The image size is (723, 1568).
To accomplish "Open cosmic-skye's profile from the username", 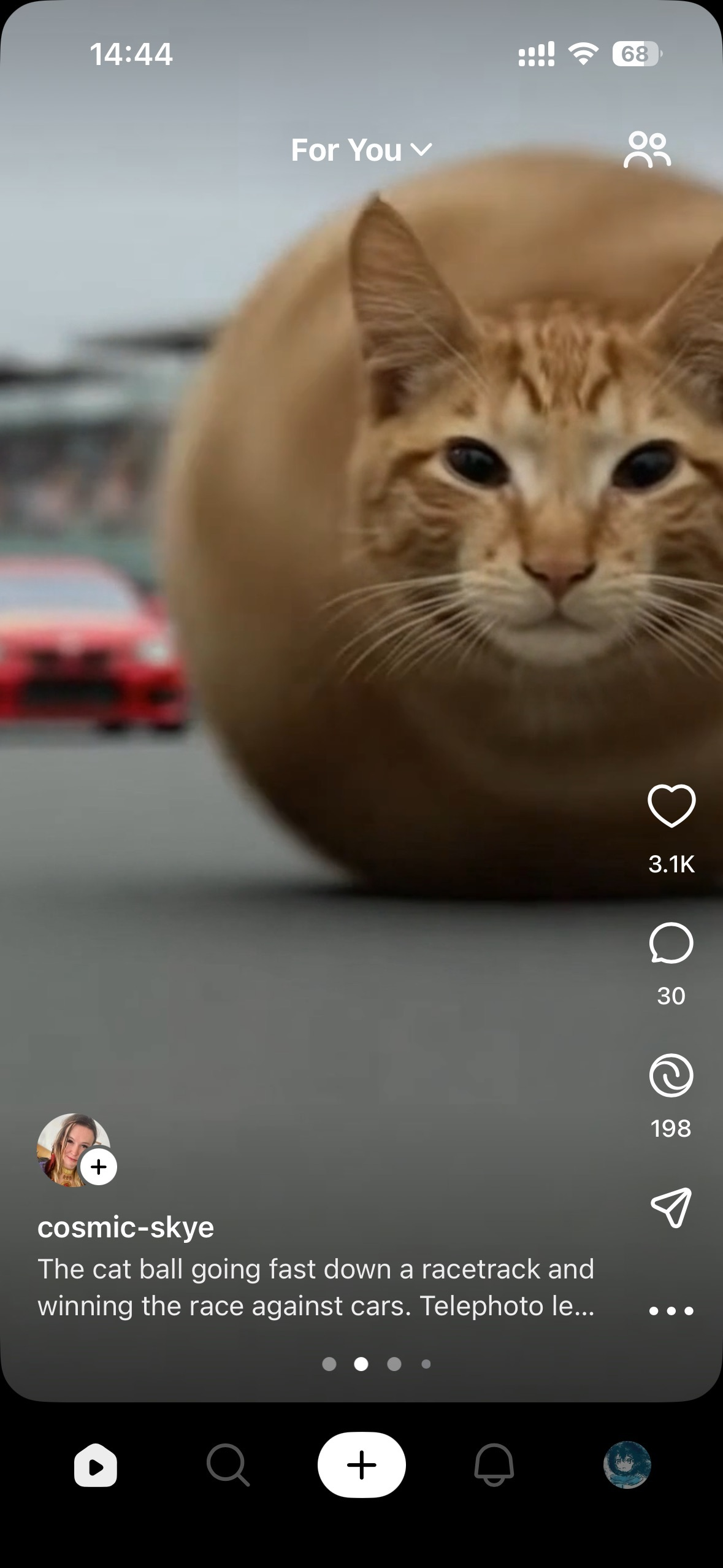I will click(126, 1228).
